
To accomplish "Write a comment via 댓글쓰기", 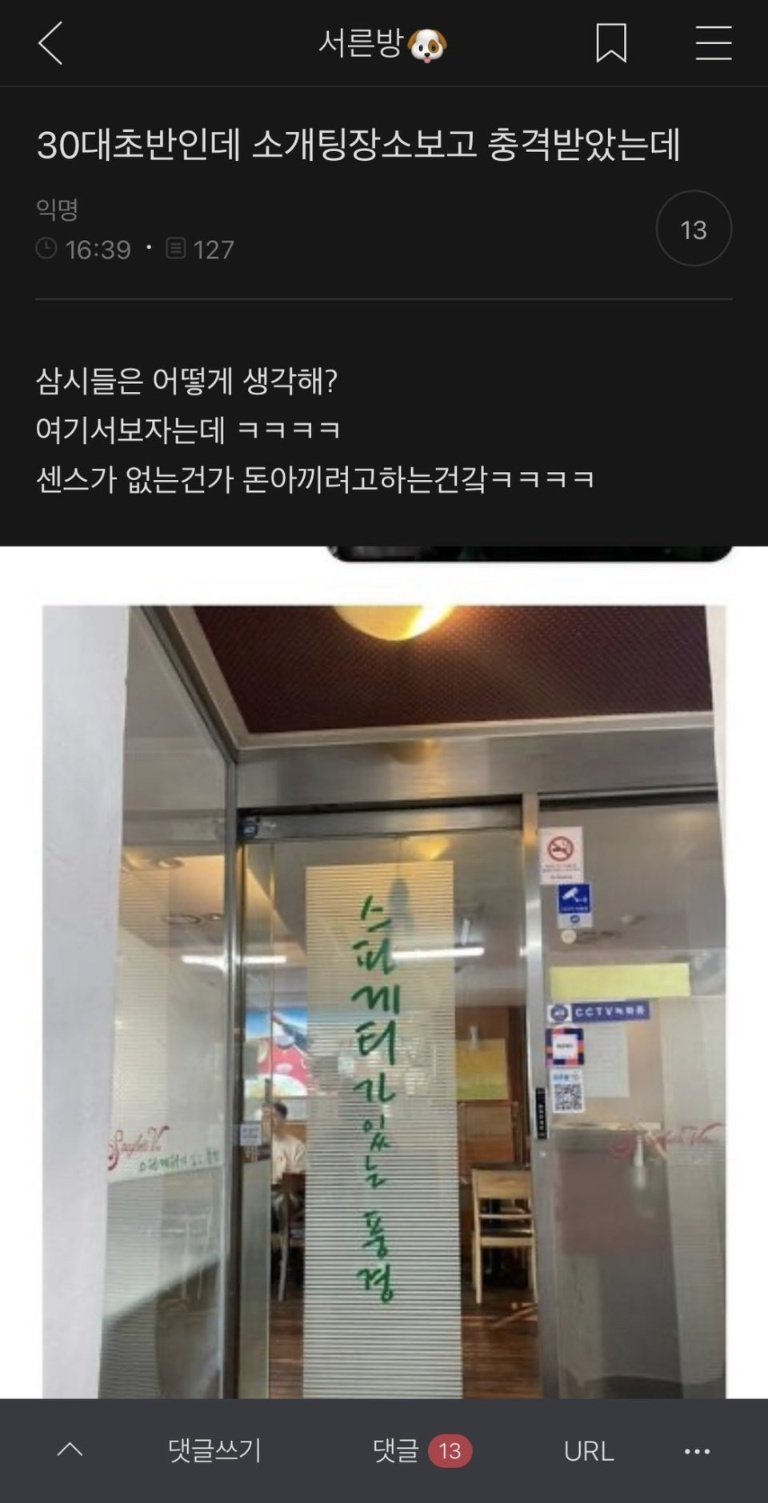I will click(215, 1451).
